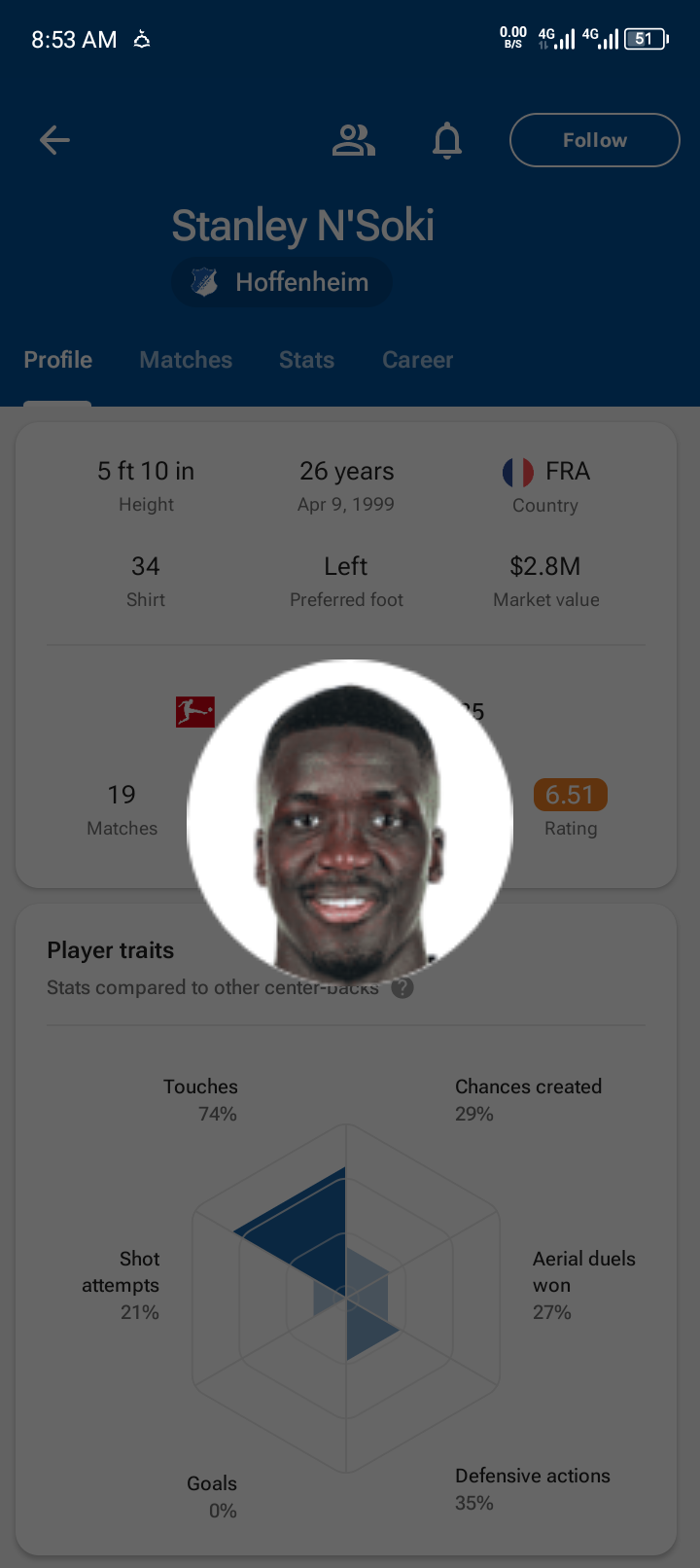Select the Profile tab
700x1568 pixels.
tap(58, 360)
